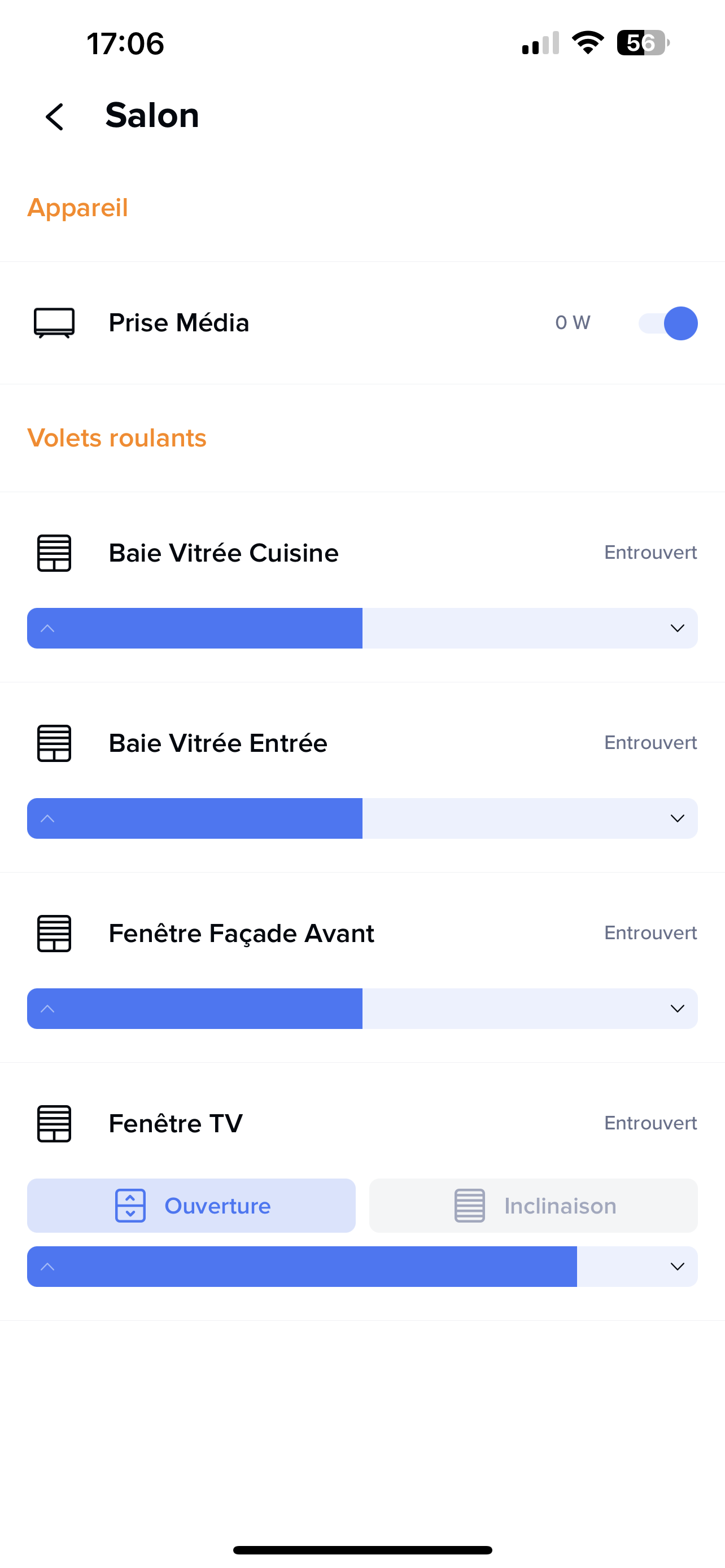Lower the Fenêtre Façade Avant shutter
Image resolution: width=725 pixels, height=1568 pixels.
coord(677,1009)
